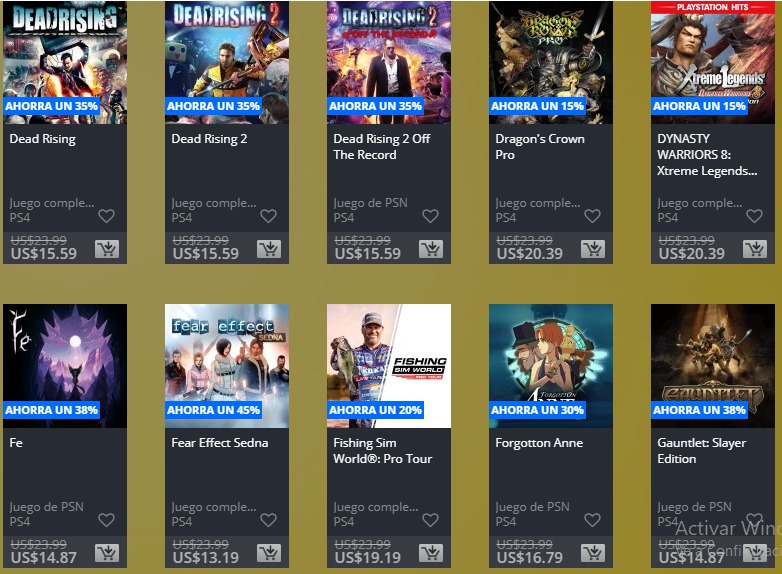Open DYNASTY WARRIORS 8: Xtreme Legends card

point(713,60)
